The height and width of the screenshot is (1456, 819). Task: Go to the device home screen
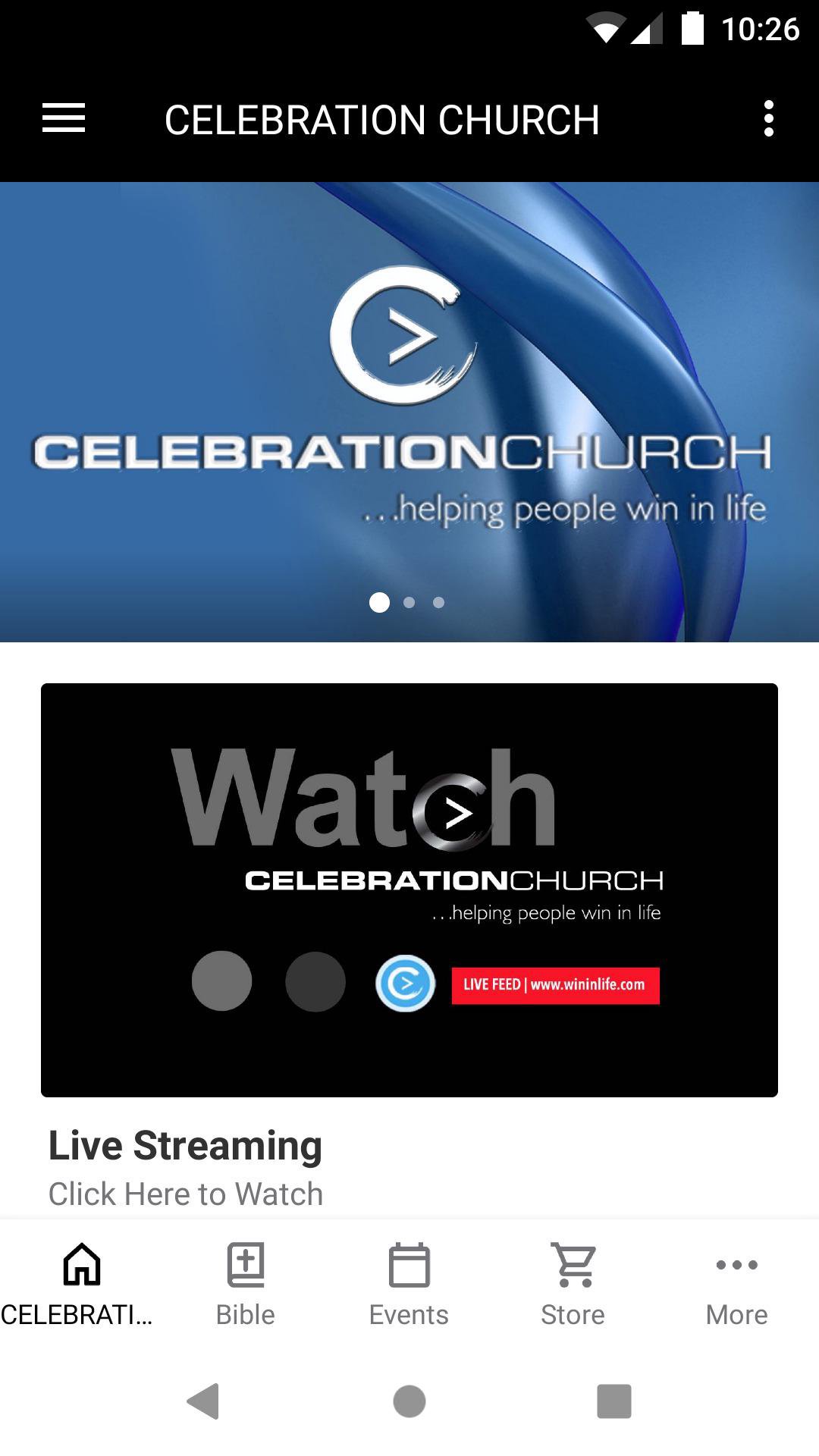tap(409, 1401)
